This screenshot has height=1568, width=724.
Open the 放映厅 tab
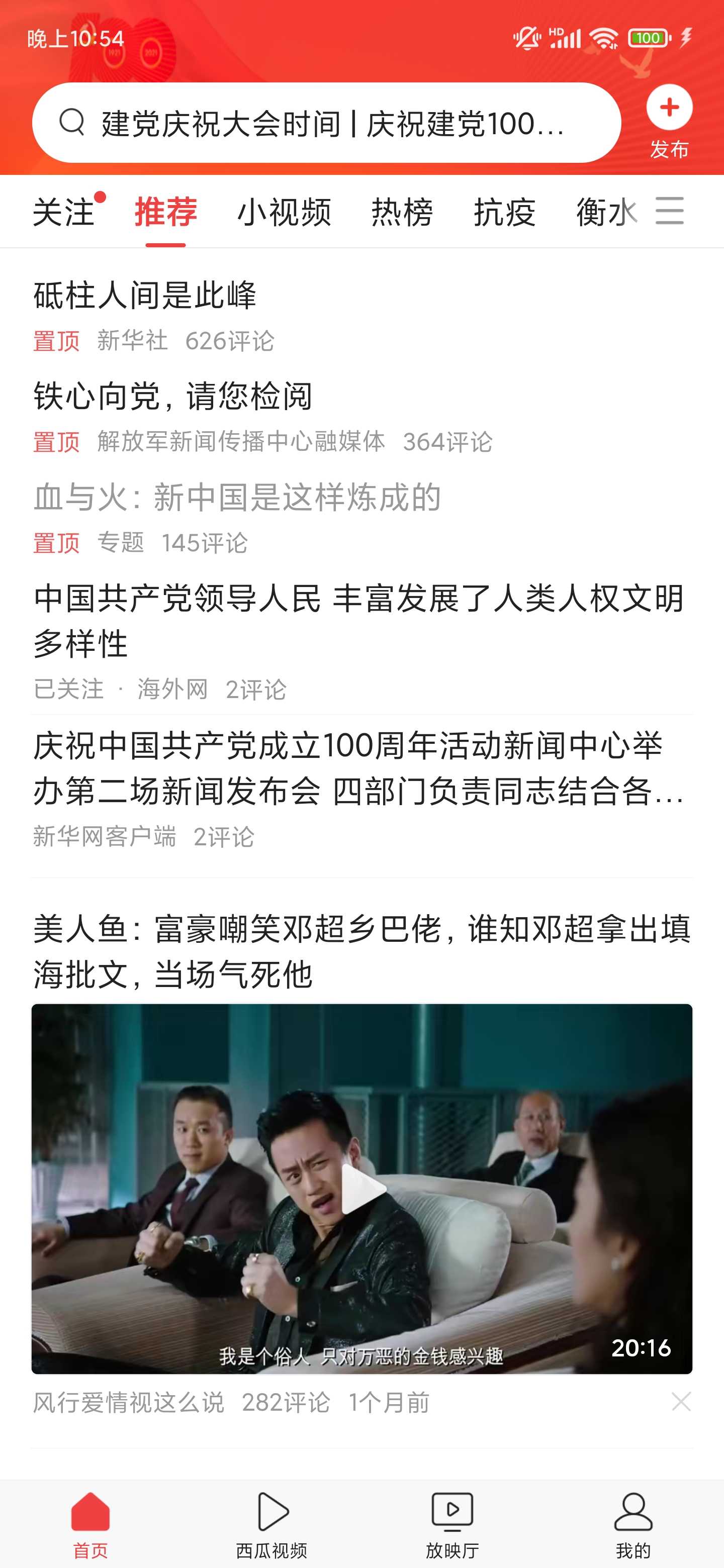click(452, 1524)
